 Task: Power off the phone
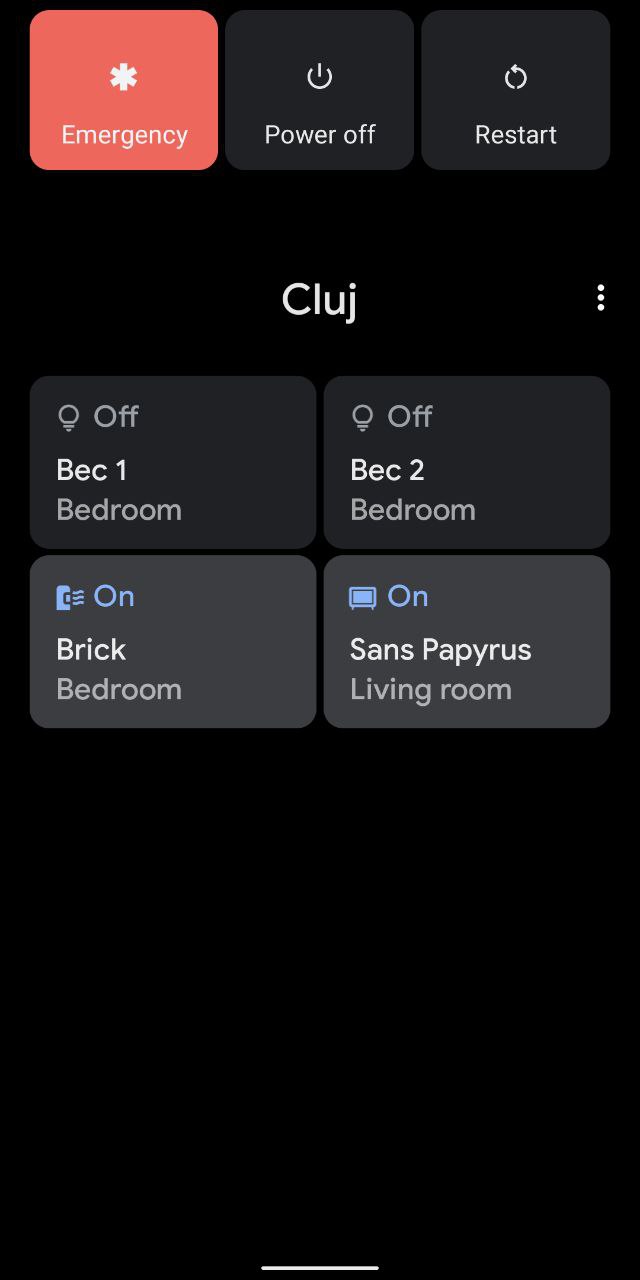point(320,90)
